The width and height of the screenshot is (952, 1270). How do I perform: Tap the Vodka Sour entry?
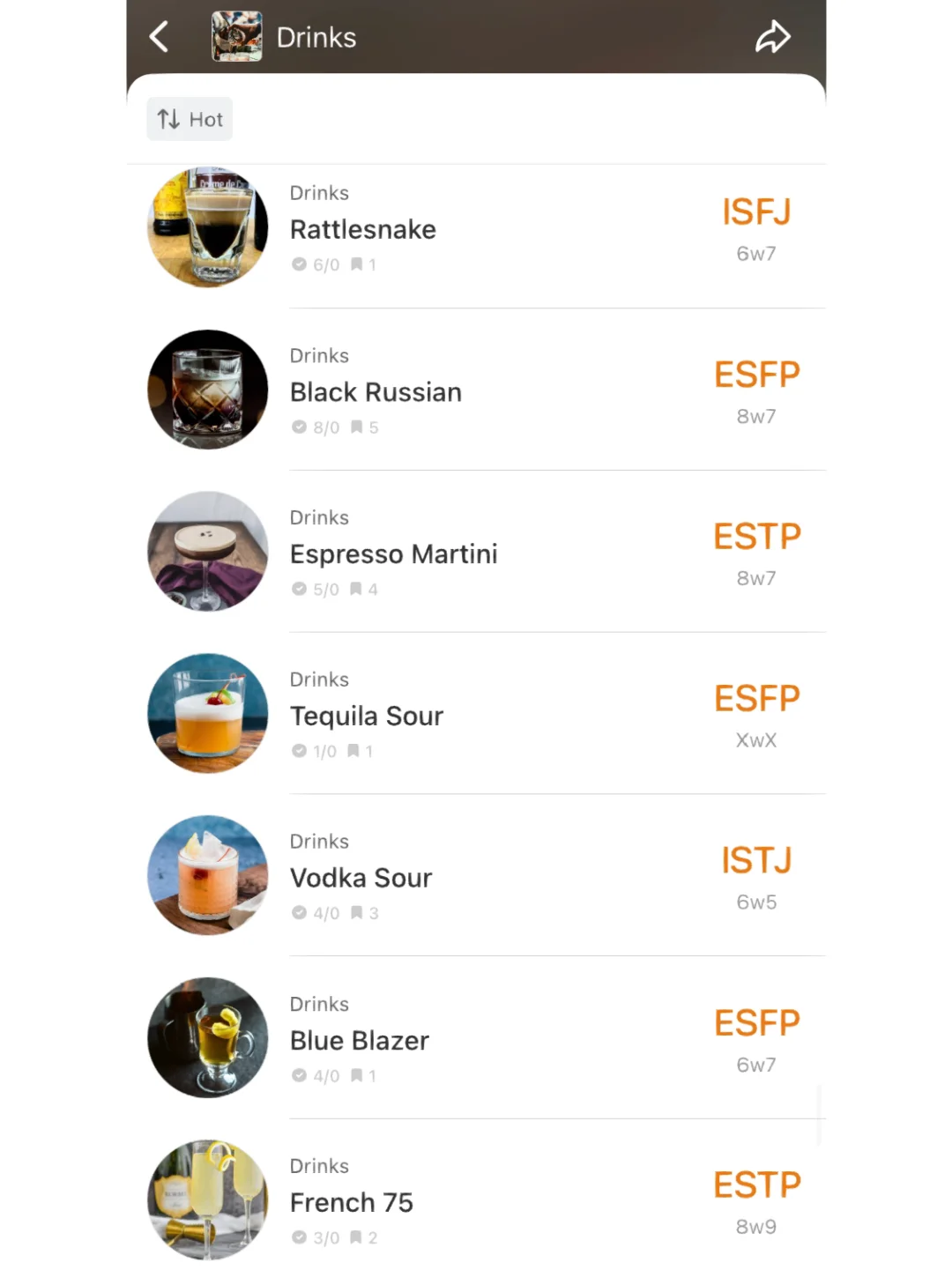361,878
